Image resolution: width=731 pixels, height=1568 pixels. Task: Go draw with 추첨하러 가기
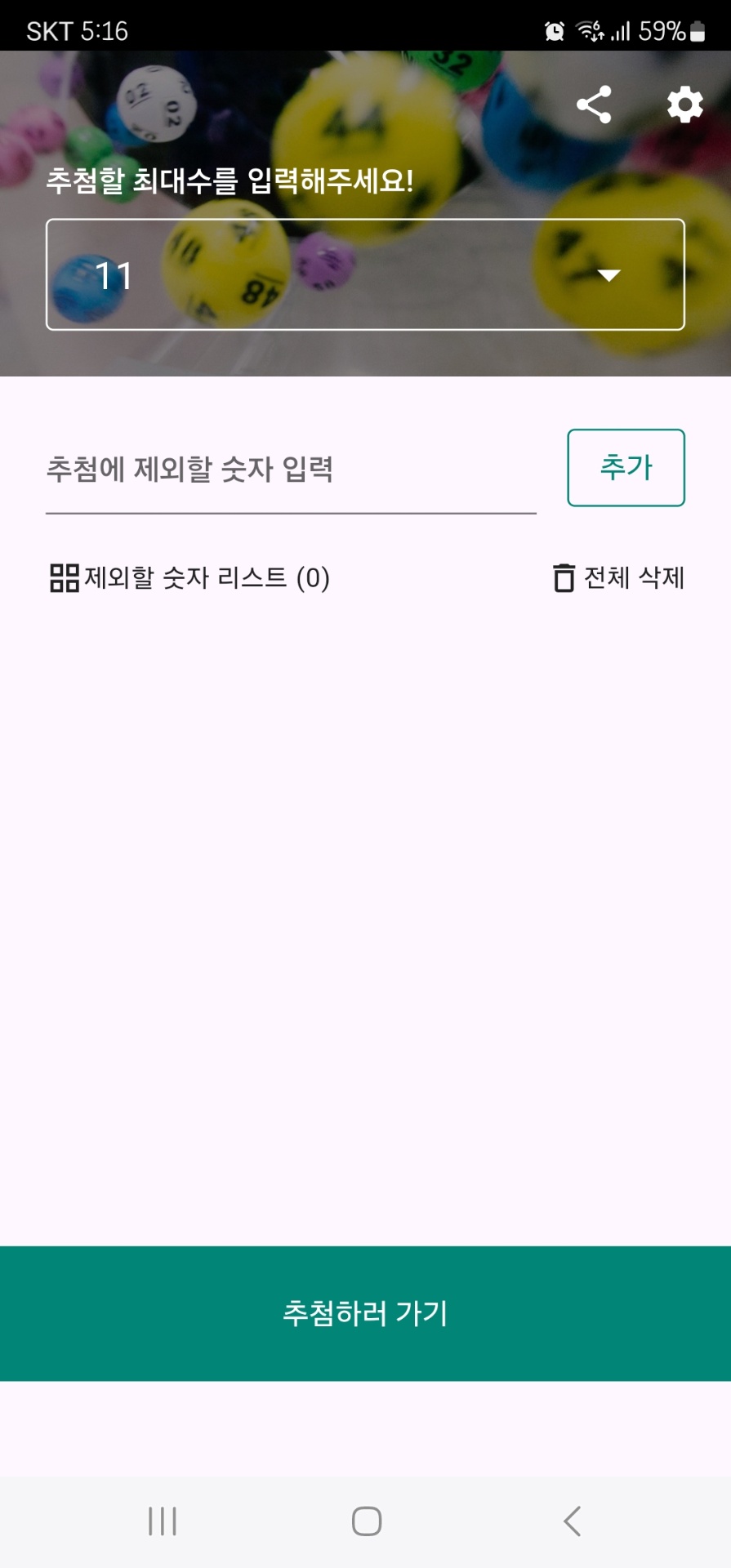tap(365, 1313)
